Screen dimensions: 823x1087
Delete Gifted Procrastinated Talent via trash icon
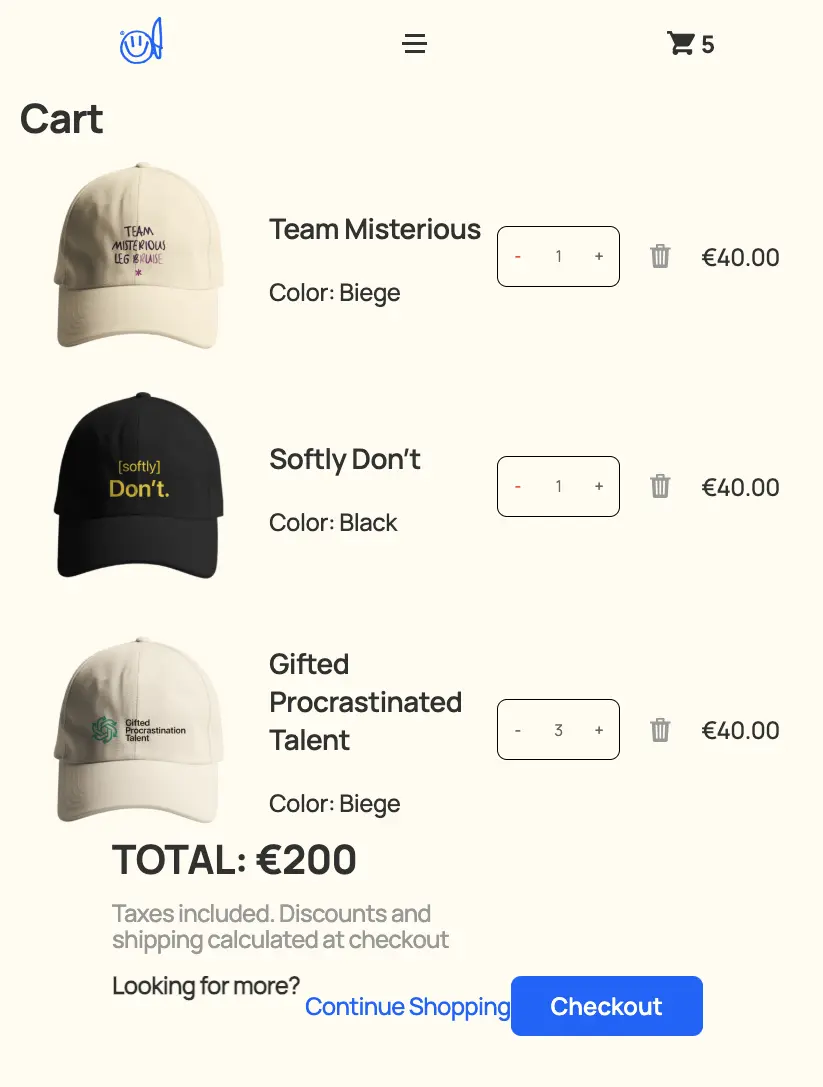click(x=659, y=729)
